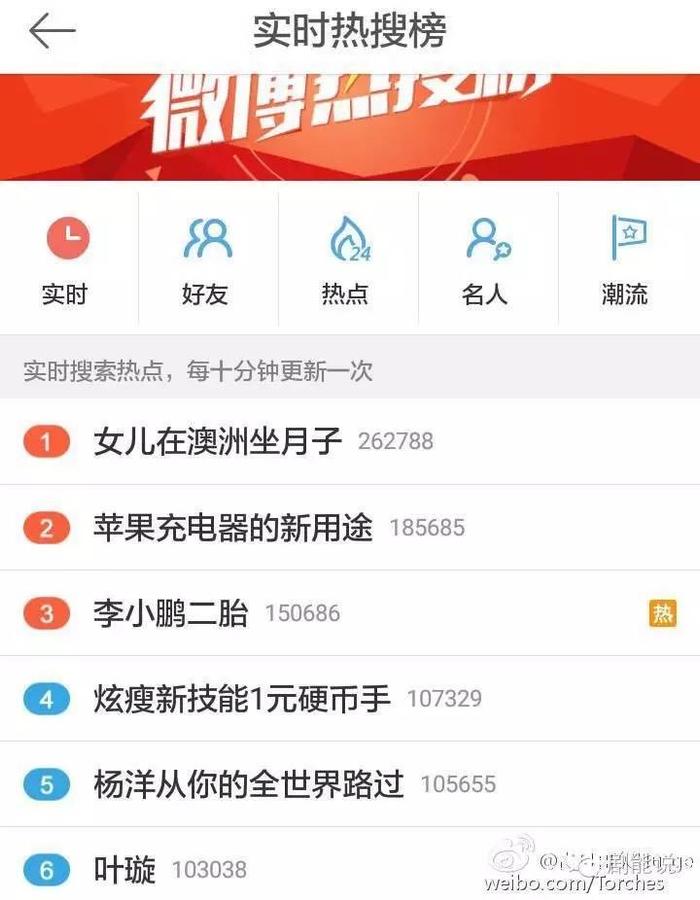Image resolution: width=700 pixels, height=900 pixels.
Task: Go back using the top-left arrow
Action: click(x=52, y=32)
